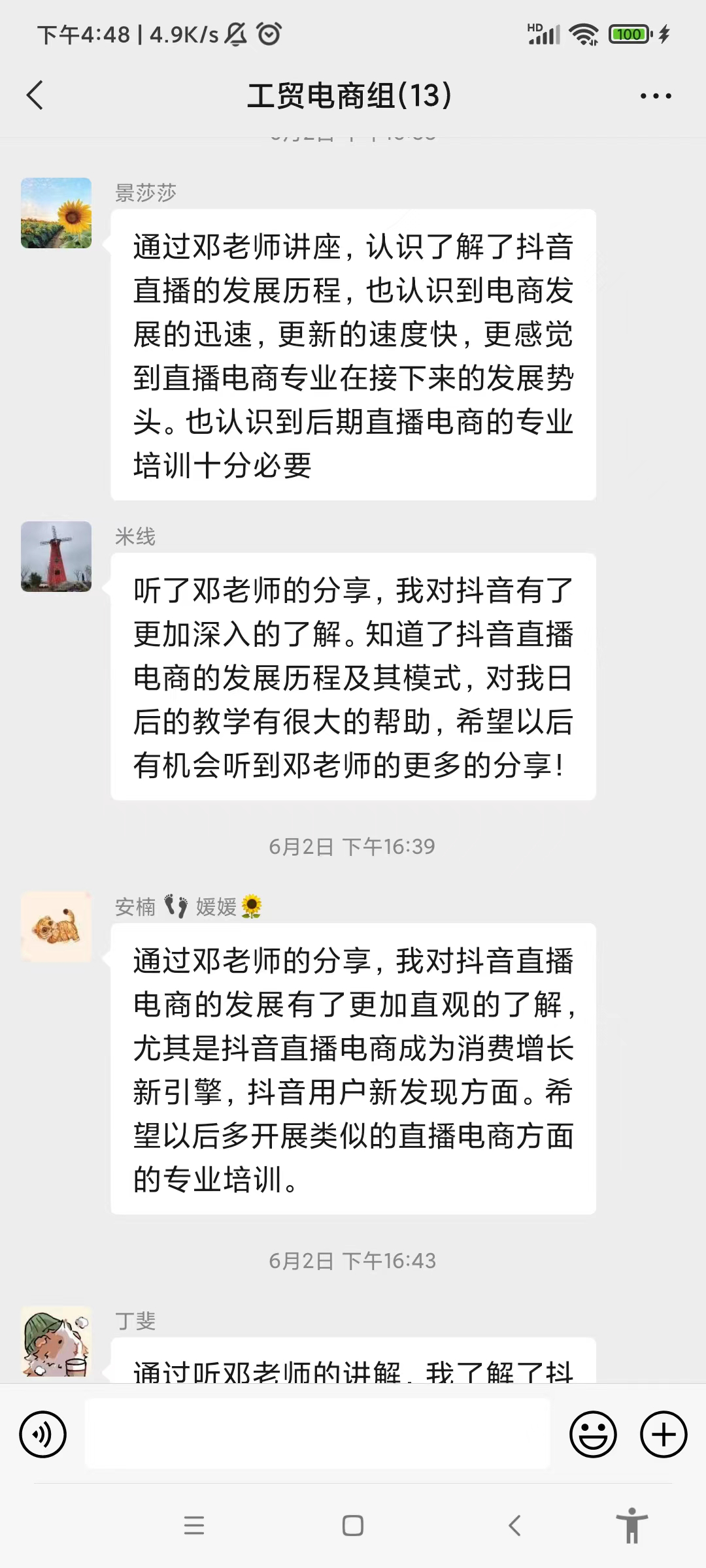Open 米线's windmill avatar
706x1568 pixels.
[56, 557]
